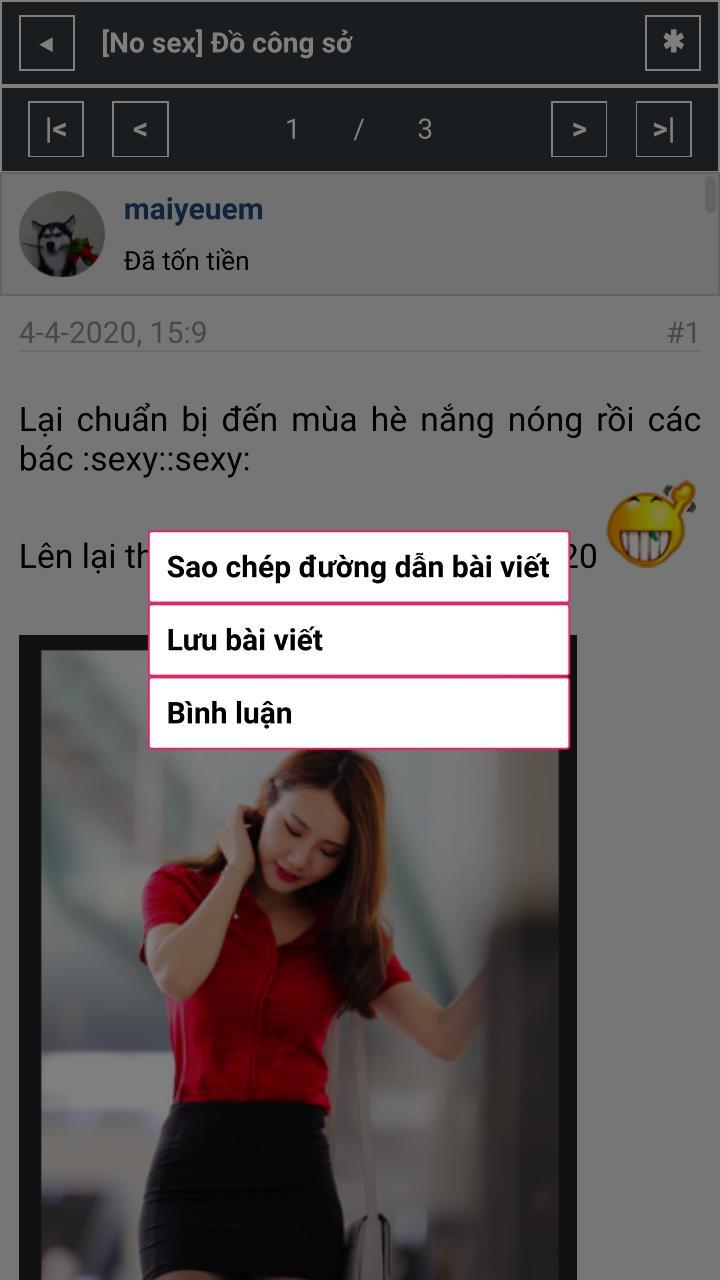This screenshot has height=1280, width=720.
Task: Open the asterisk menu in top bar
Action: pyautogui.click(x=672, y=43)
